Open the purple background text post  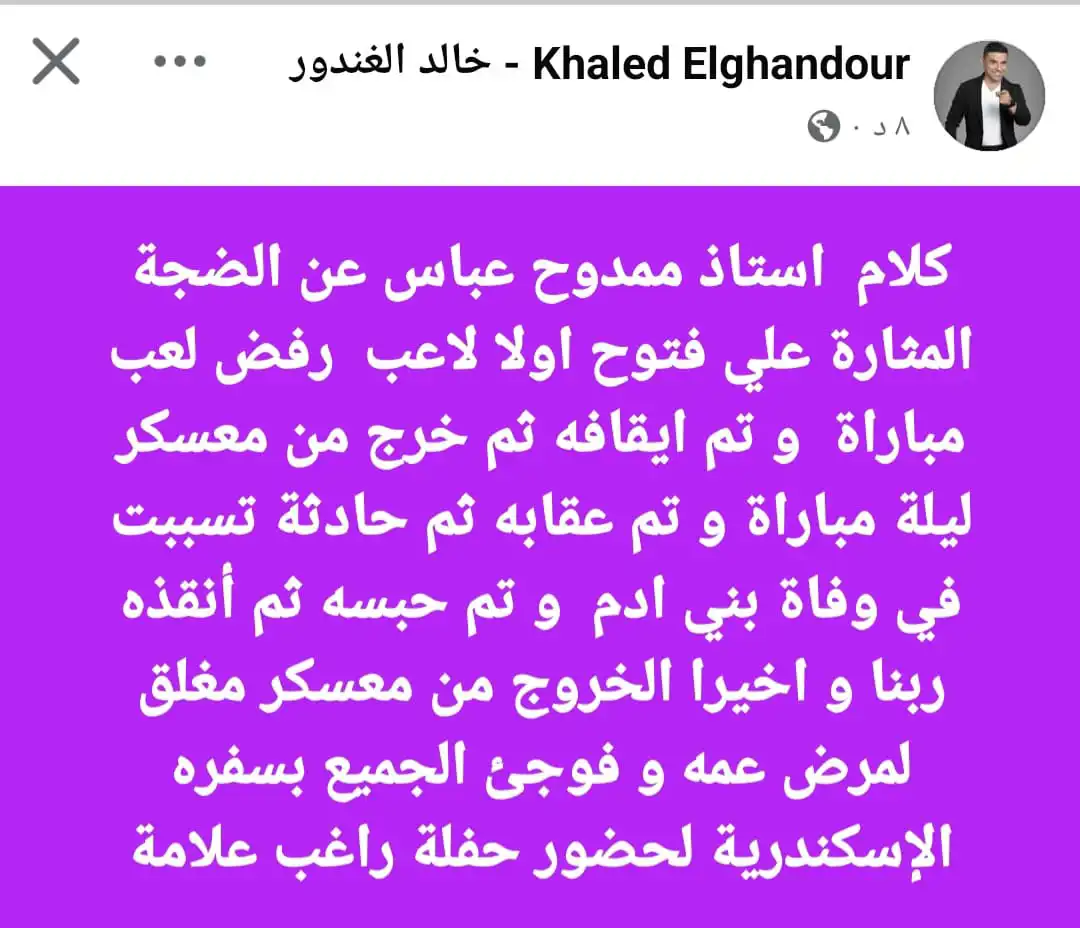pyautogui.click(x=540, y=555)
